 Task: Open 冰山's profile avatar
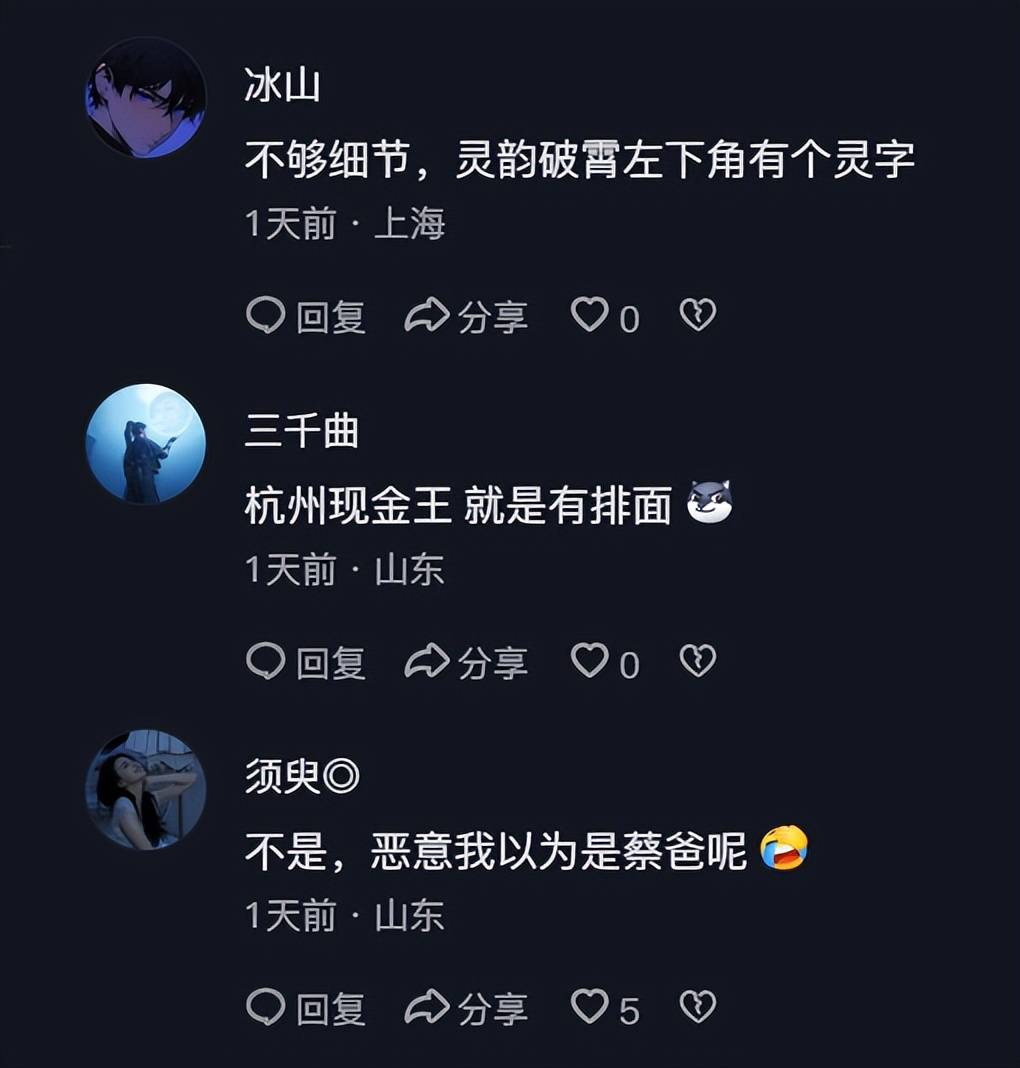pos(146,98)
